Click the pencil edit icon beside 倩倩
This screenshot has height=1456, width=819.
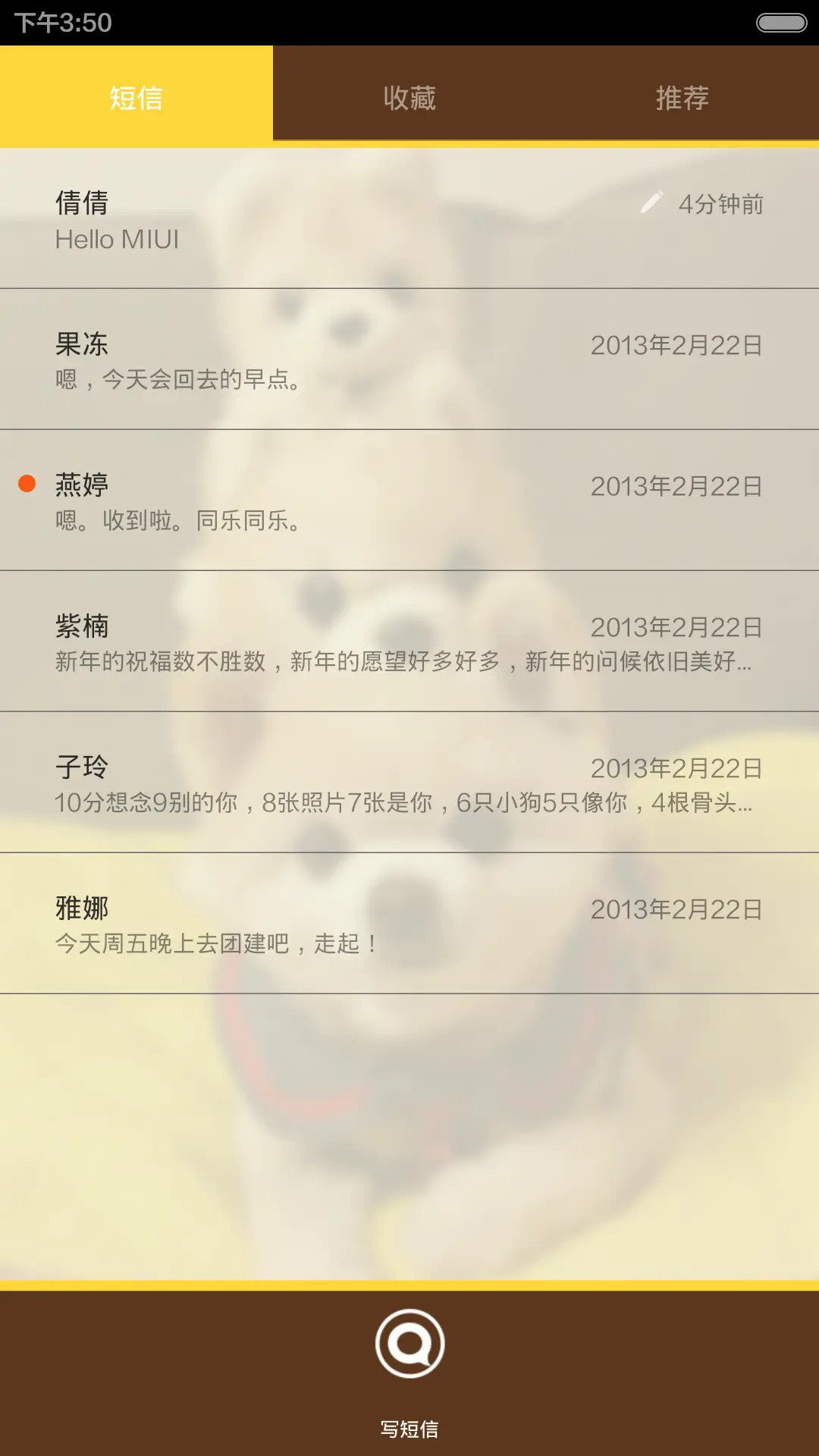pyautogui.click(x=652, y=203)
